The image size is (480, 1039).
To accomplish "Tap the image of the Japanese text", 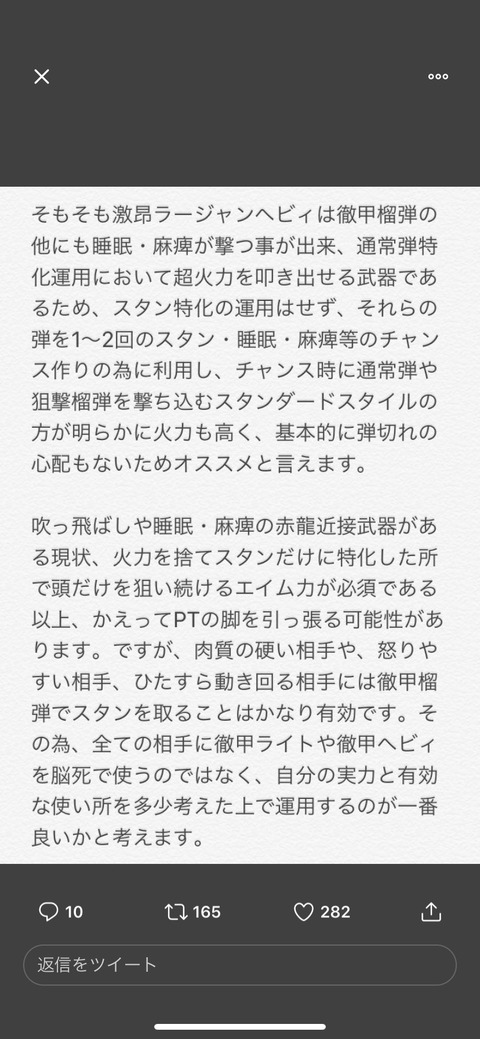I will (x=240, y=525).
